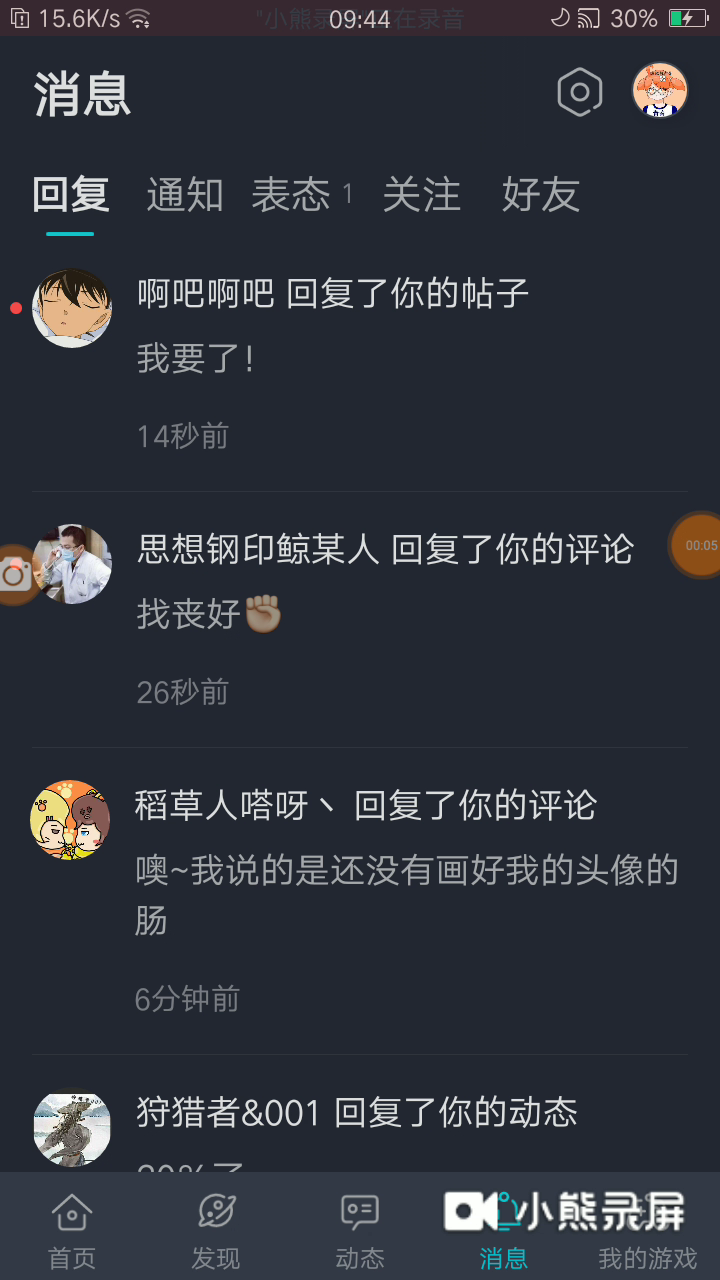Switch to the 关注 tab

tap(421, 195)
